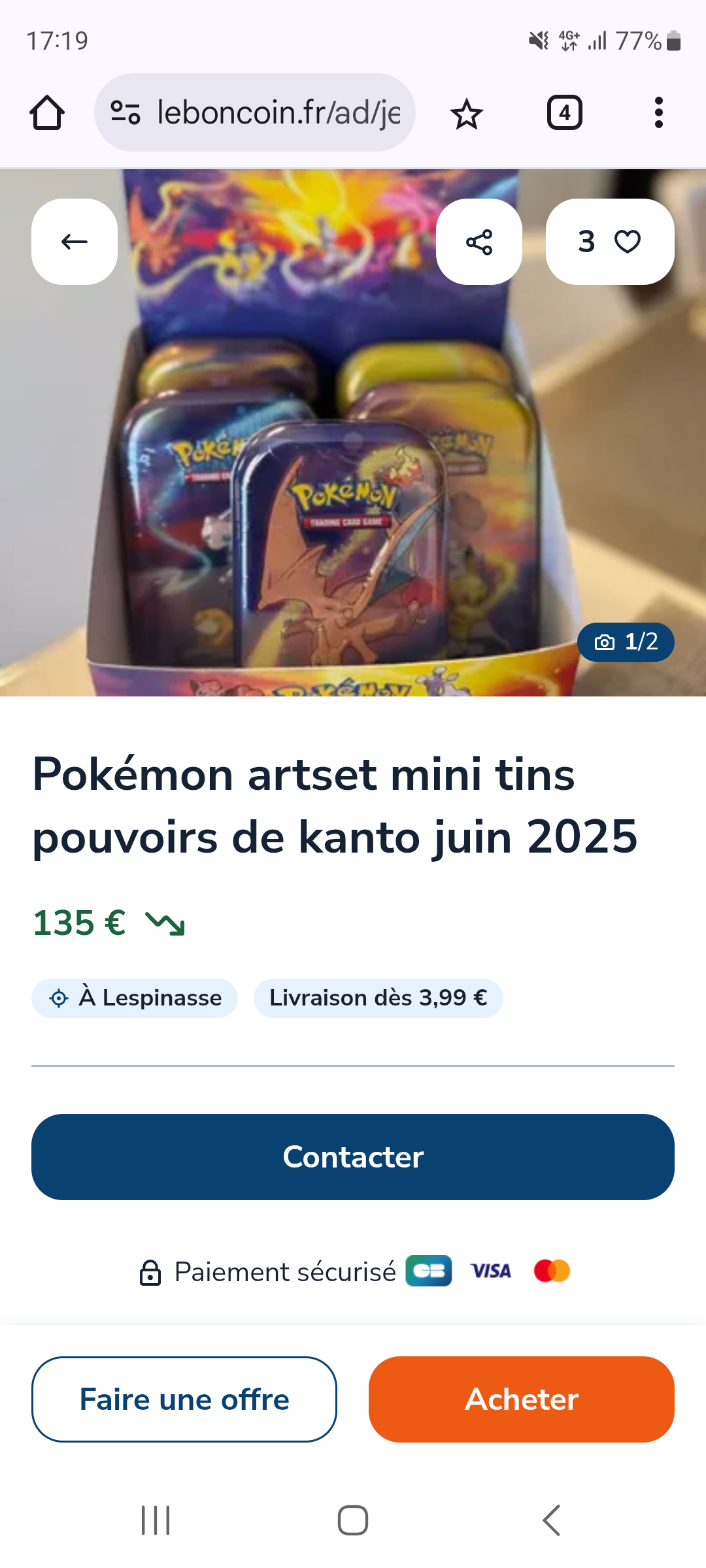Open recent apps from the navigation bar

tap(156, 1520)
